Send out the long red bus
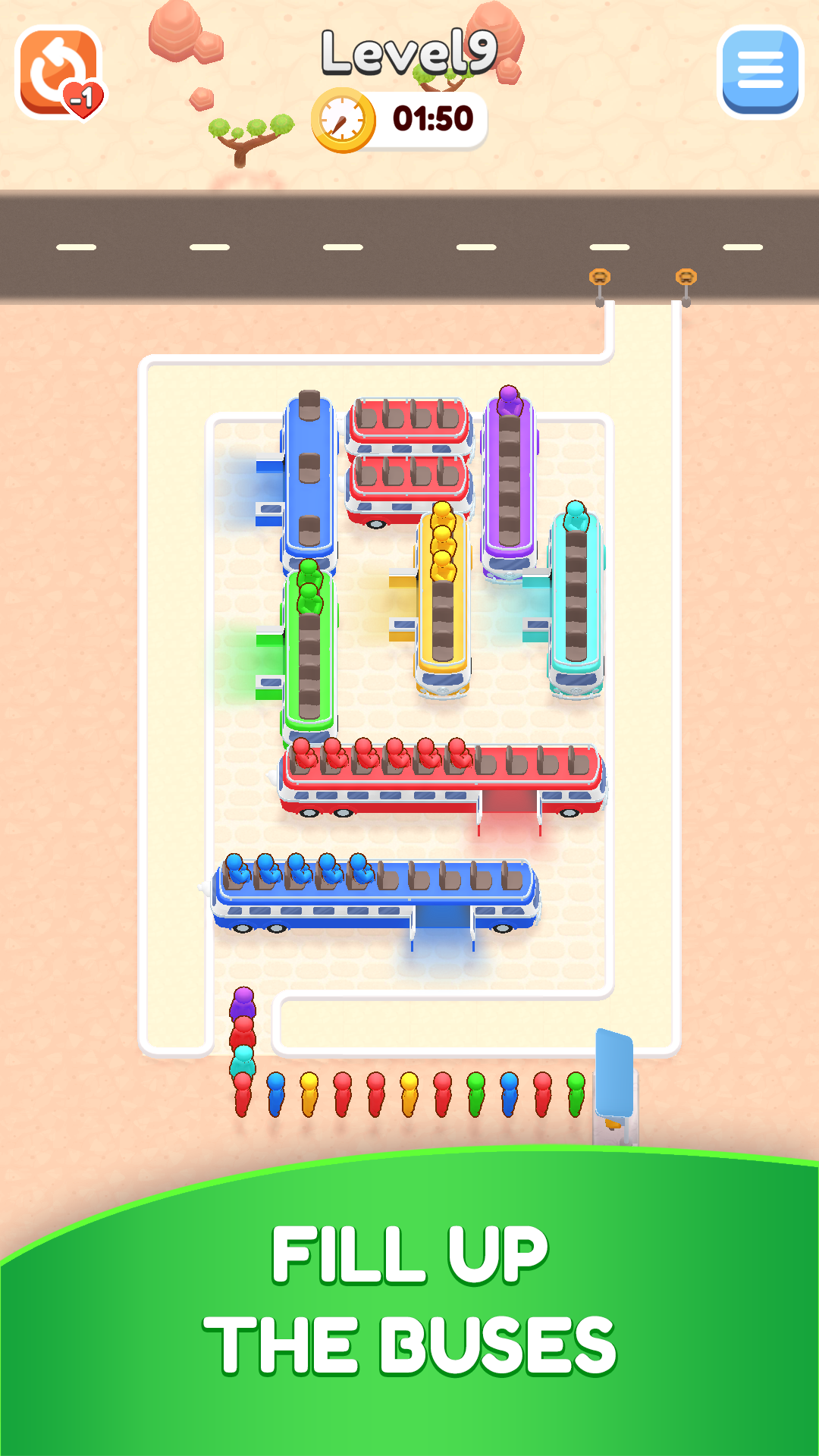Image resolution: width=819 pixels, height=1456 pixels. pos(444,777)
